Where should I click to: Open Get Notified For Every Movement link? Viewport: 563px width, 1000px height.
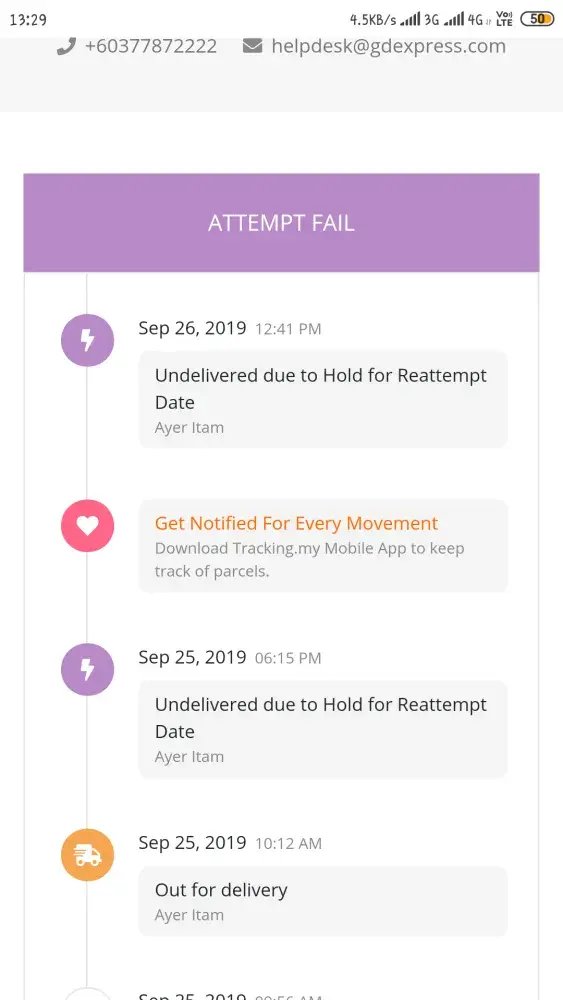[296, 524]
